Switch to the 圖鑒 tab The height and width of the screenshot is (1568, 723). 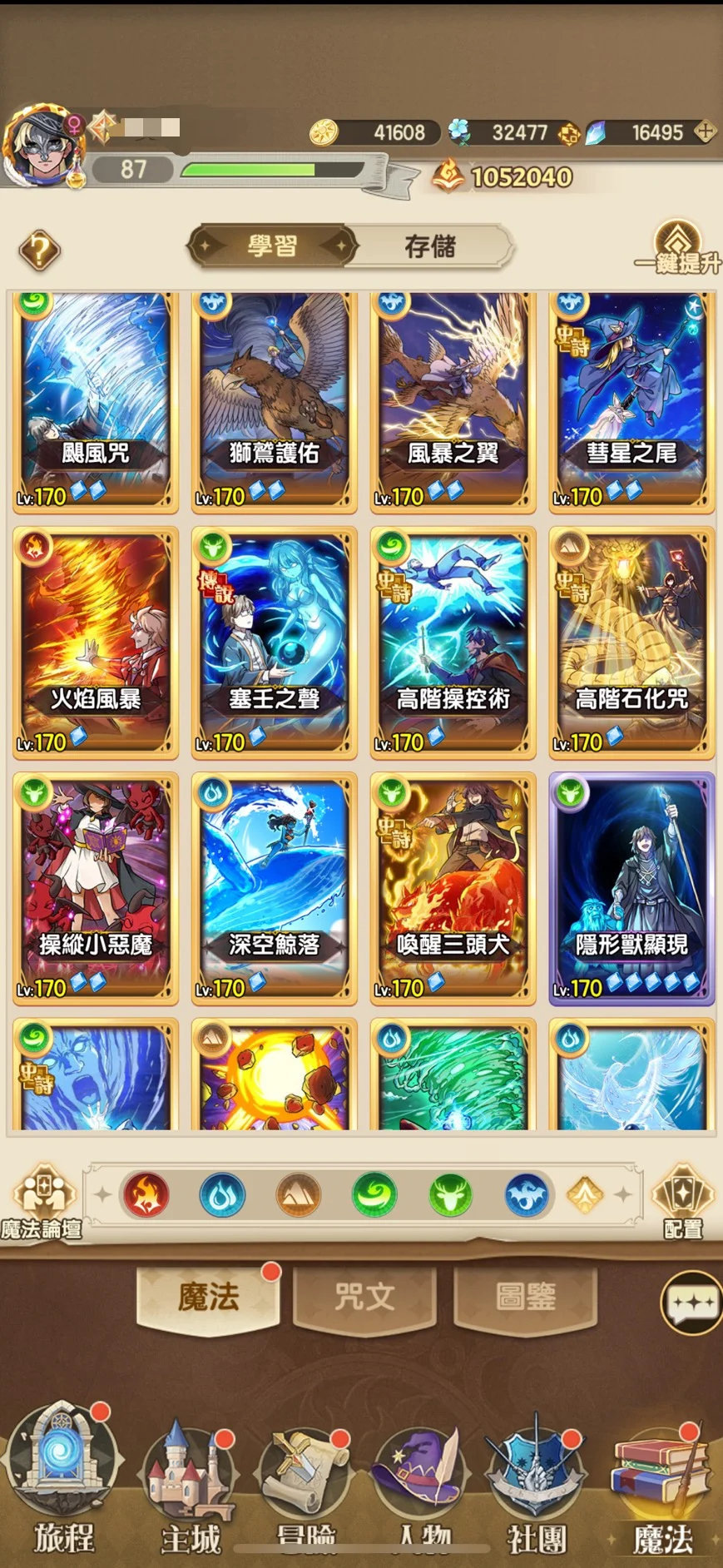pos(525,1297)
